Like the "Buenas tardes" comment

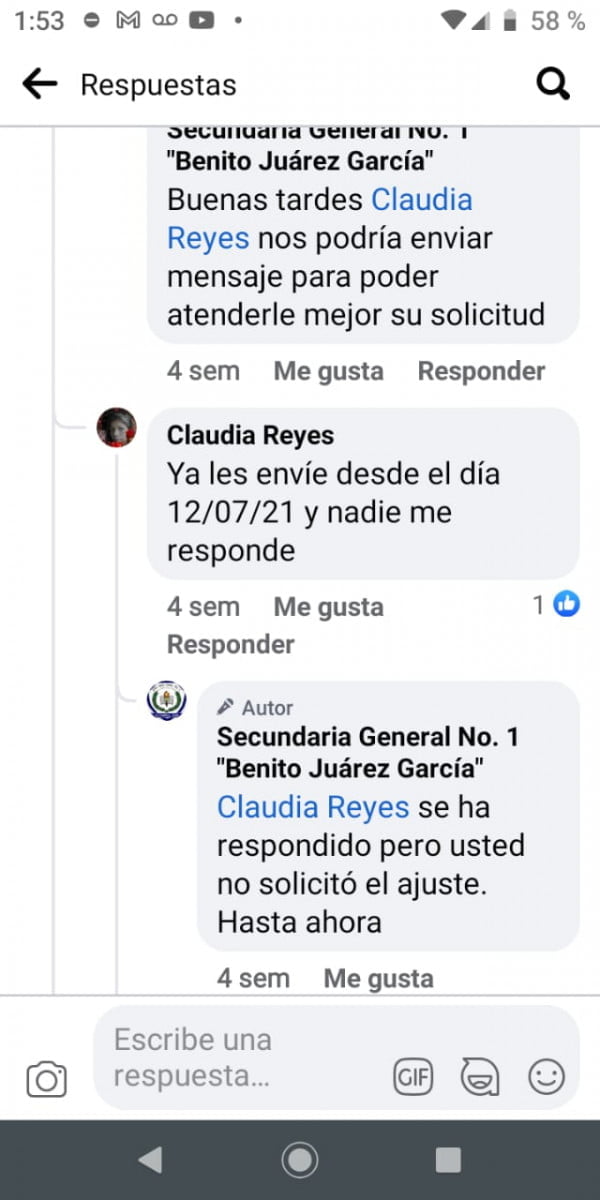[x=328, y=371]
